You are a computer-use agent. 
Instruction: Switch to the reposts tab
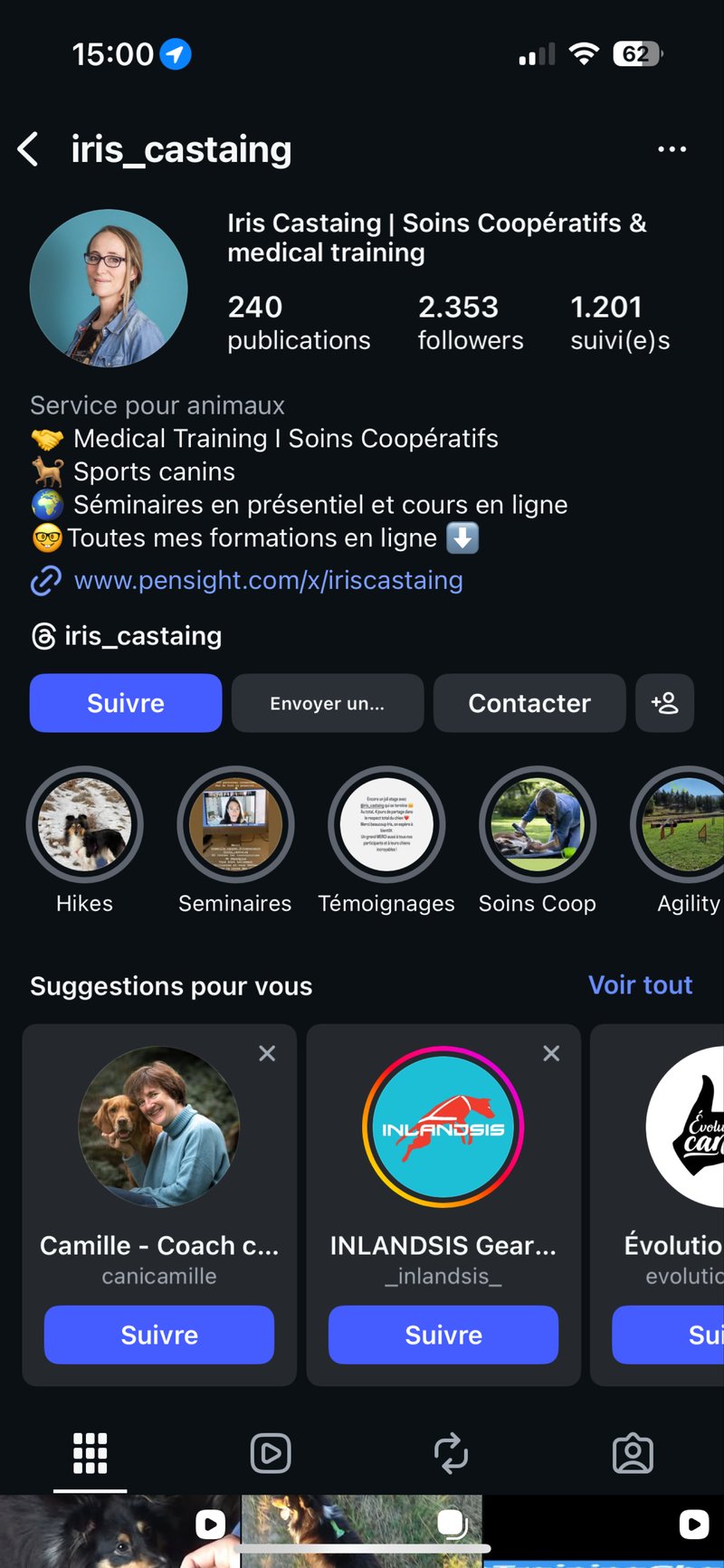pos(452,1453)
